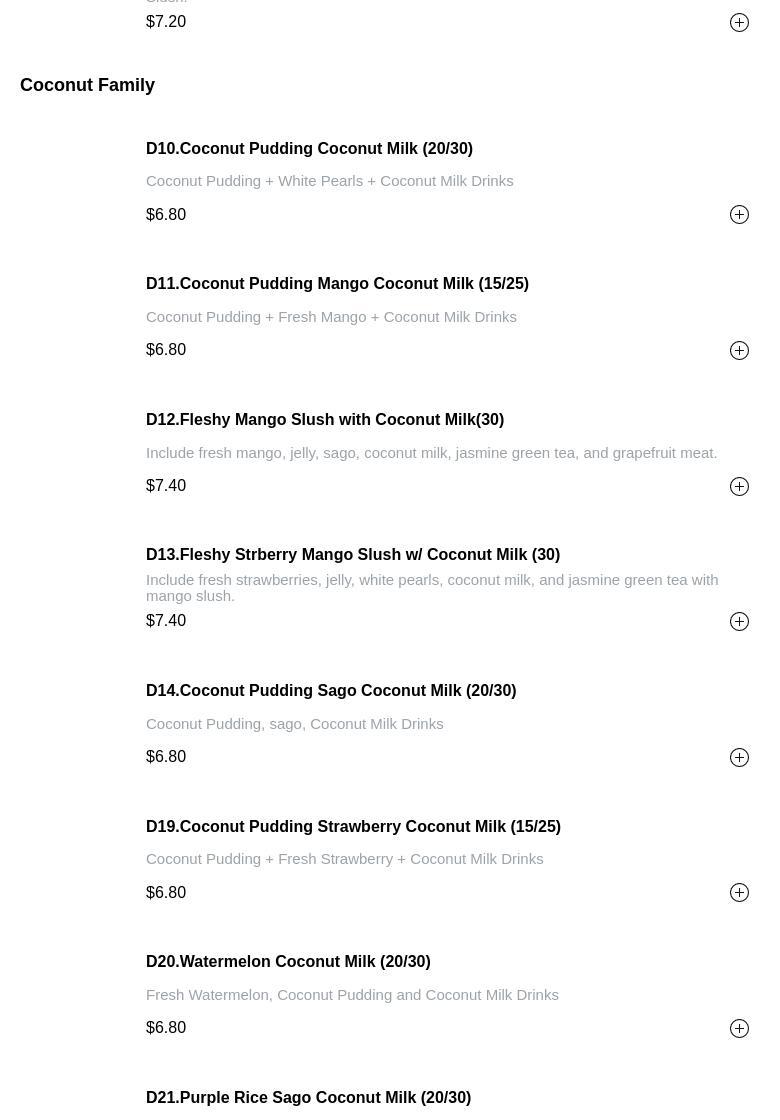Add D19 Coconut Pudding Strawberry Coconut Milk
The image size is (780, 1120).
(x=739, y=893)
